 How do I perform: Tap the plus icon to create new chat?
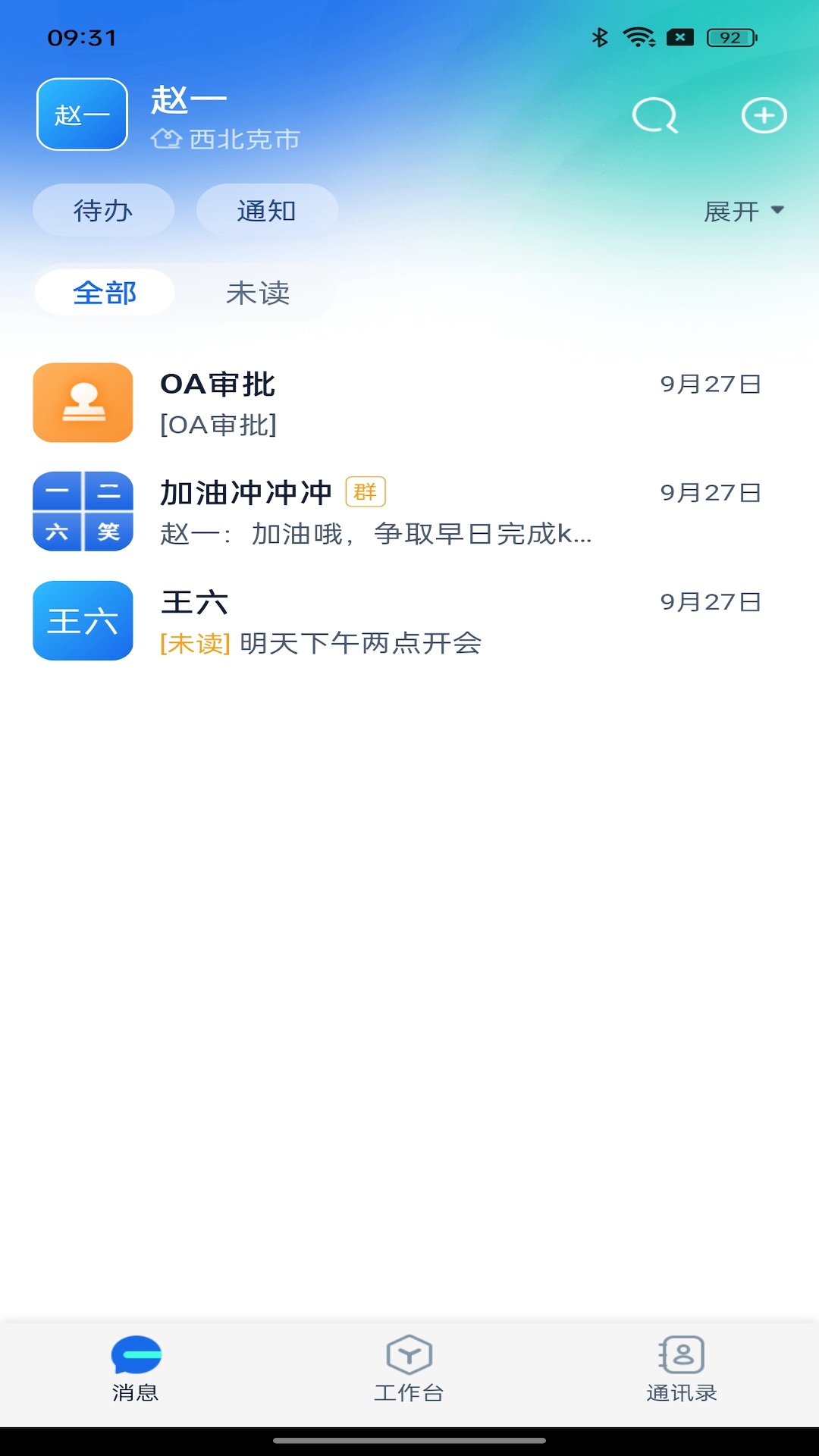[764, 115]
